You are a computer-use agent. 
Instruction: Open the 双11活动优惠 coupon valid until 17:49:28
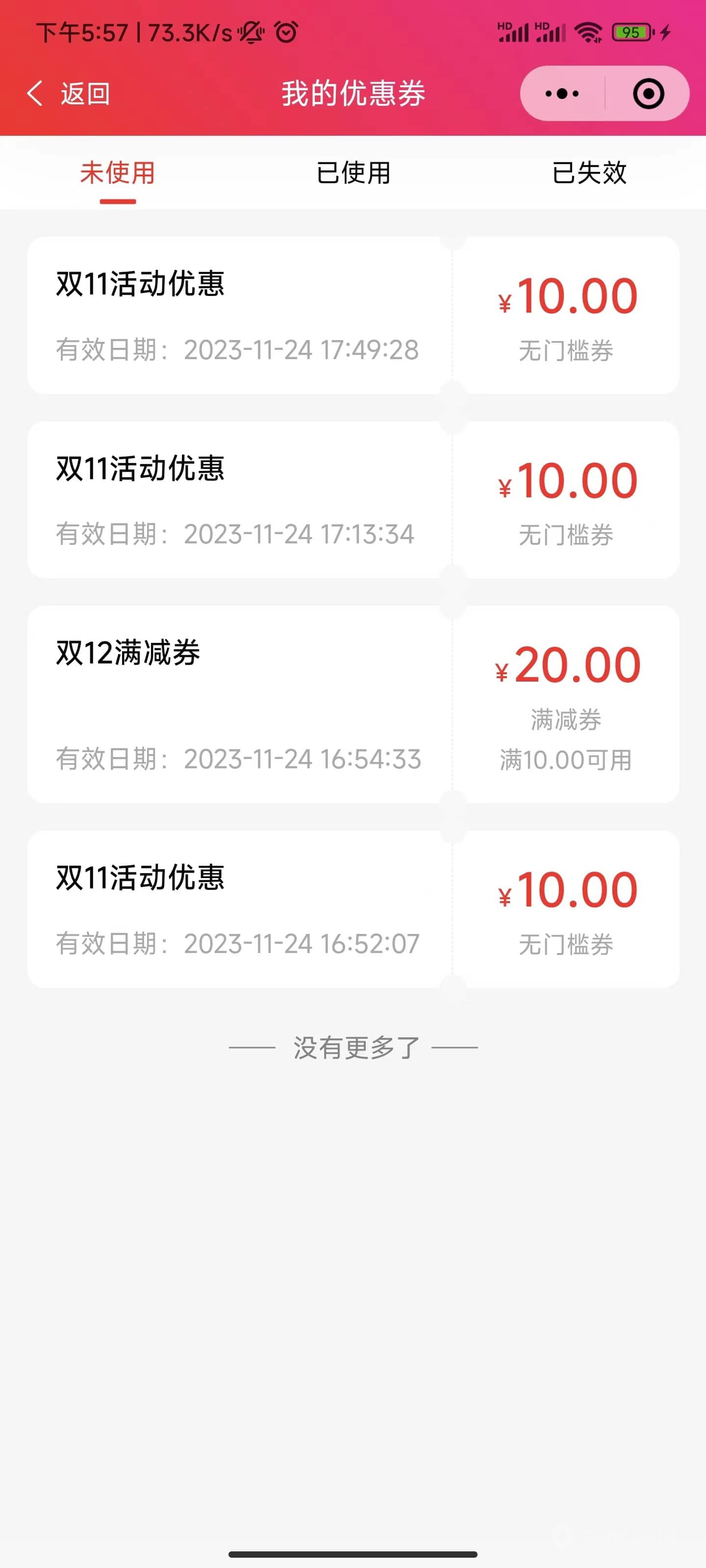coord(353,315)
